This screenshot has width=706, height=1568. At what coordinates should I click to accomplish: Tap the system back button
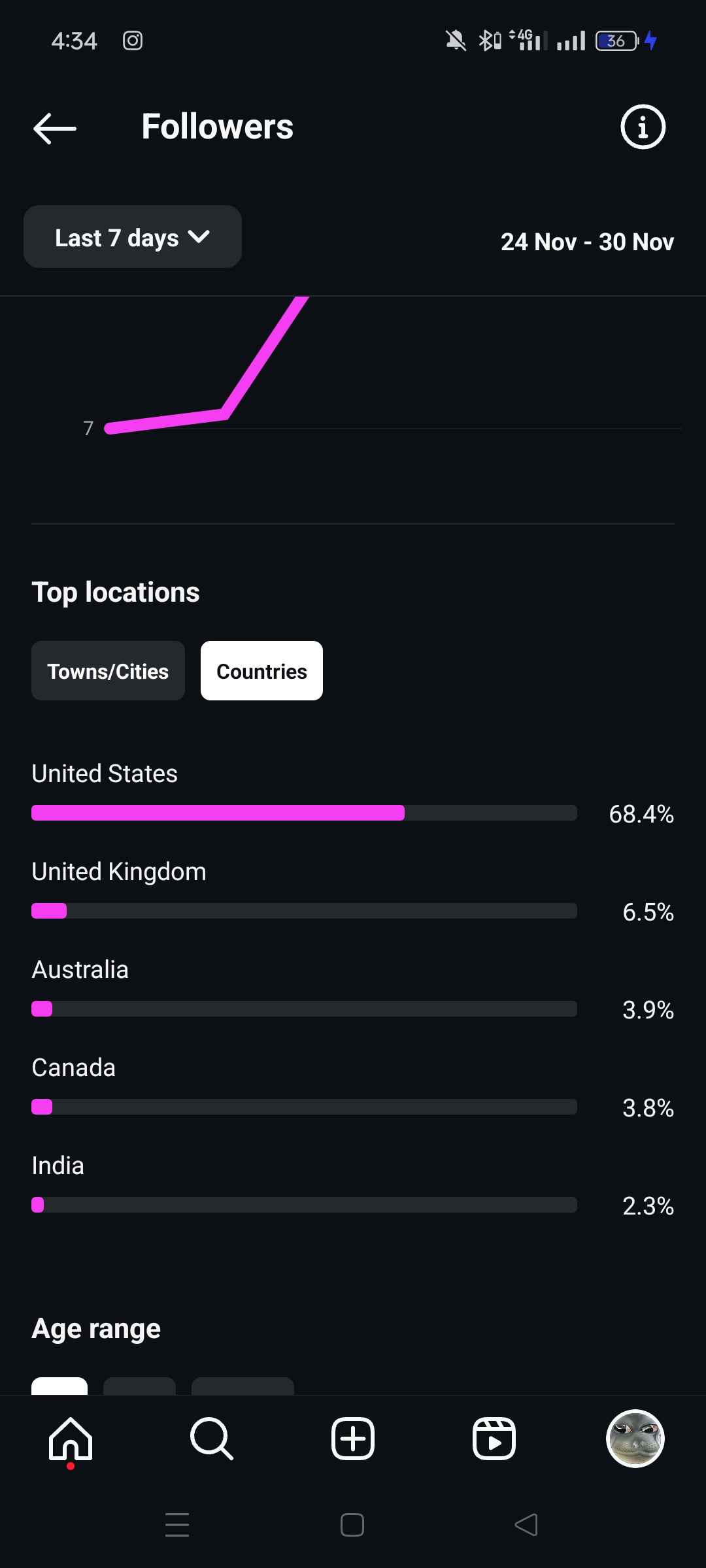tap(527, 1525)
